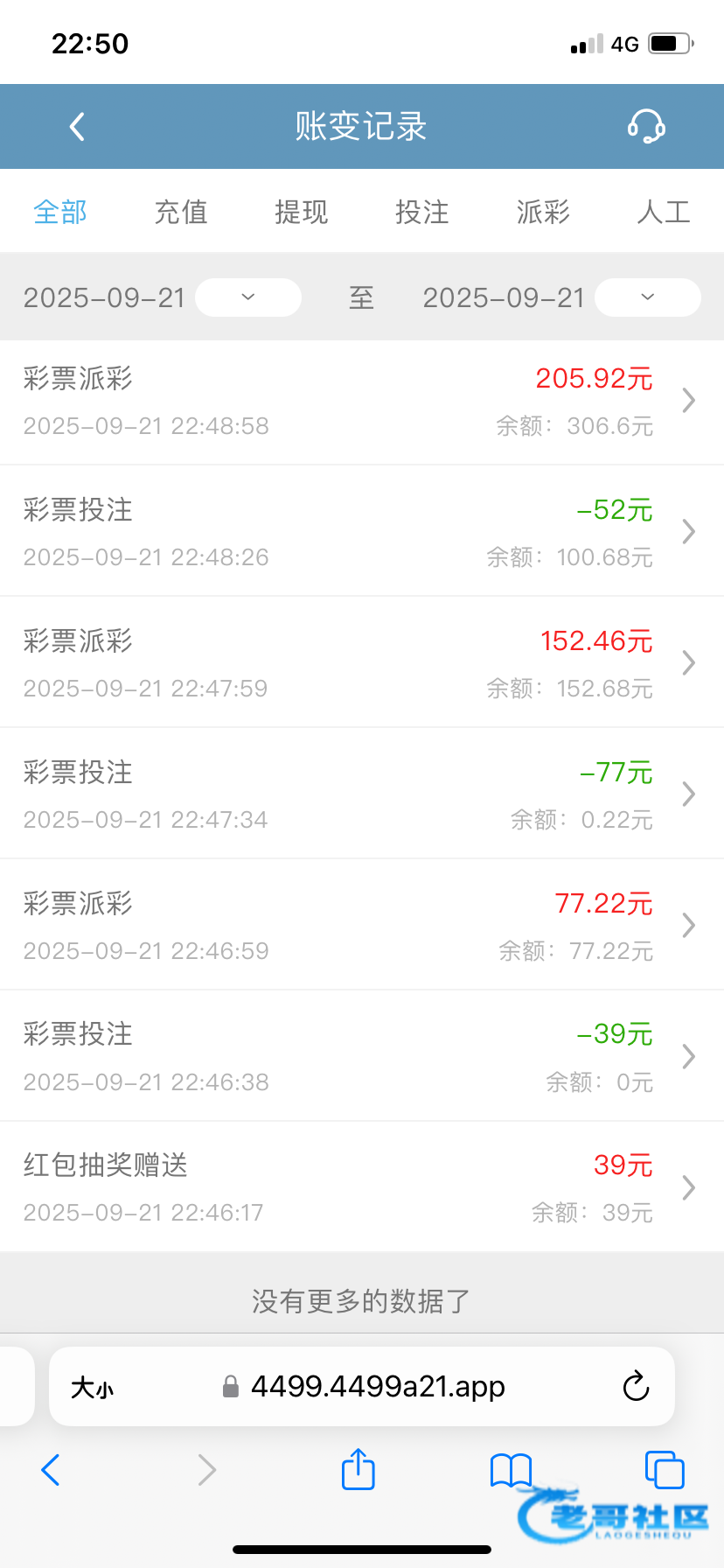This screenshot has height=1568, width=724.
Task: Reload the page in Safari
Action: [x=636, y=1386]
